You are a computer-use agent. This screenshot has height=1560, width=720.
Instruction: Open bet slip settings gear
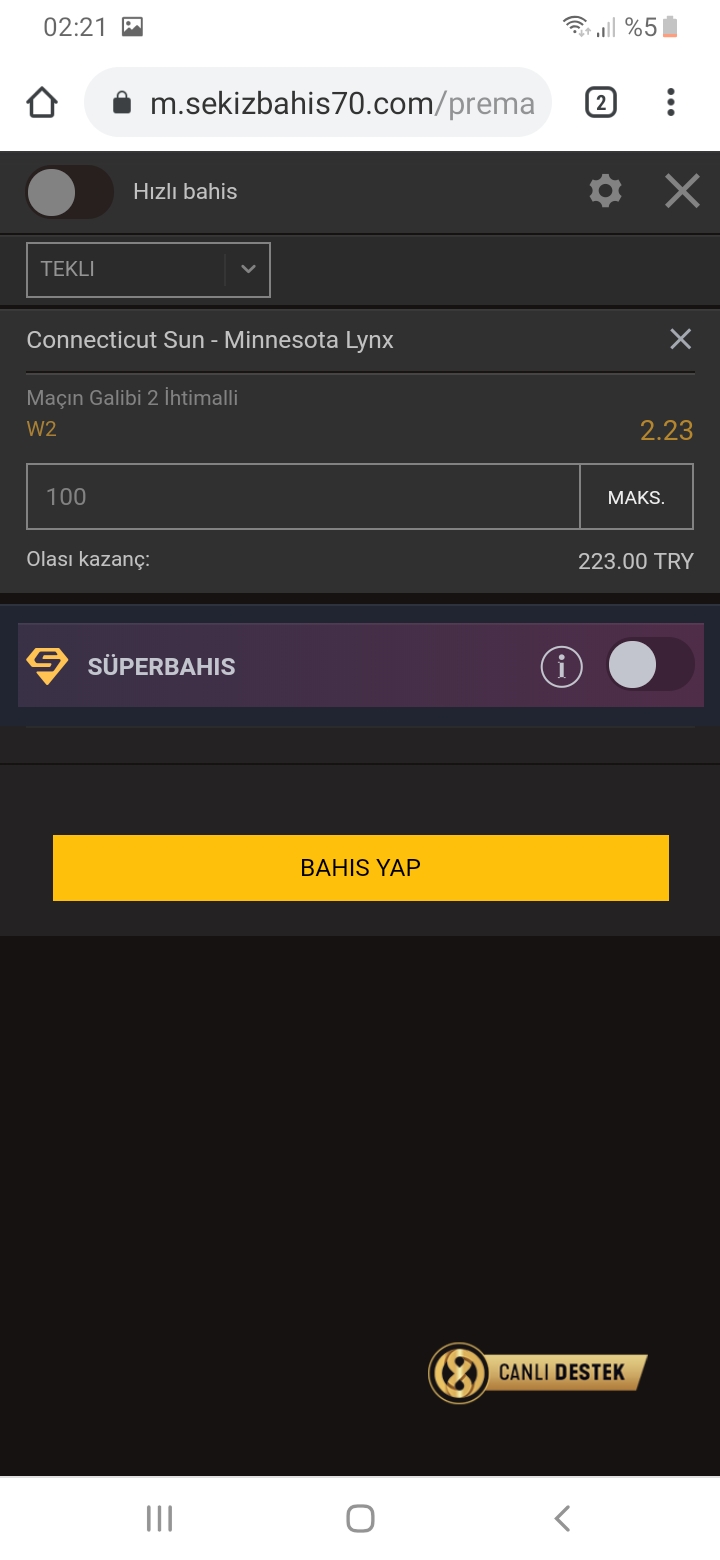point(605,191)
